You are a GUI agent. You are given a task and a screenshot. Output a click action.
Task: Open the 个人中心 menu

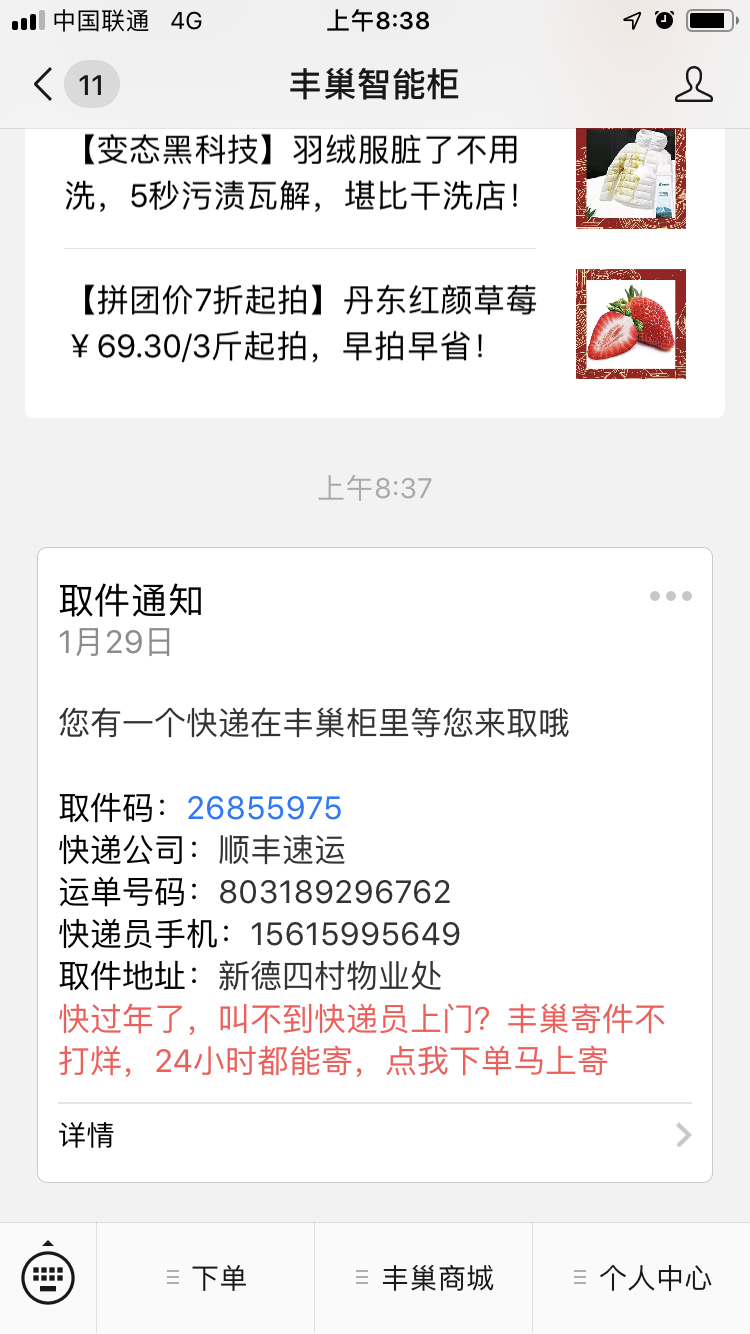(x=642, y=1278)
